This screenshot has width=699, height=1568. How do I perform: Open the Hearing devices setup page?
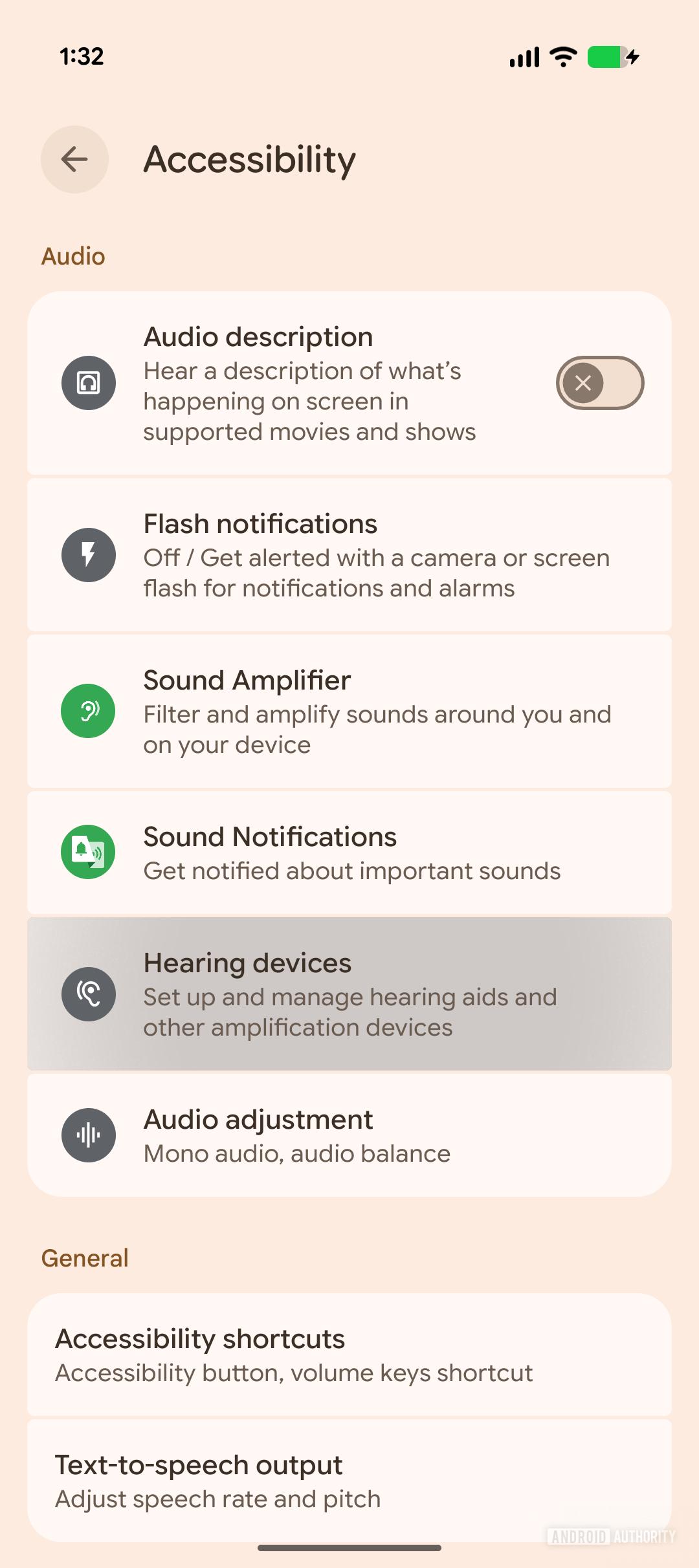tap(349, 994)
